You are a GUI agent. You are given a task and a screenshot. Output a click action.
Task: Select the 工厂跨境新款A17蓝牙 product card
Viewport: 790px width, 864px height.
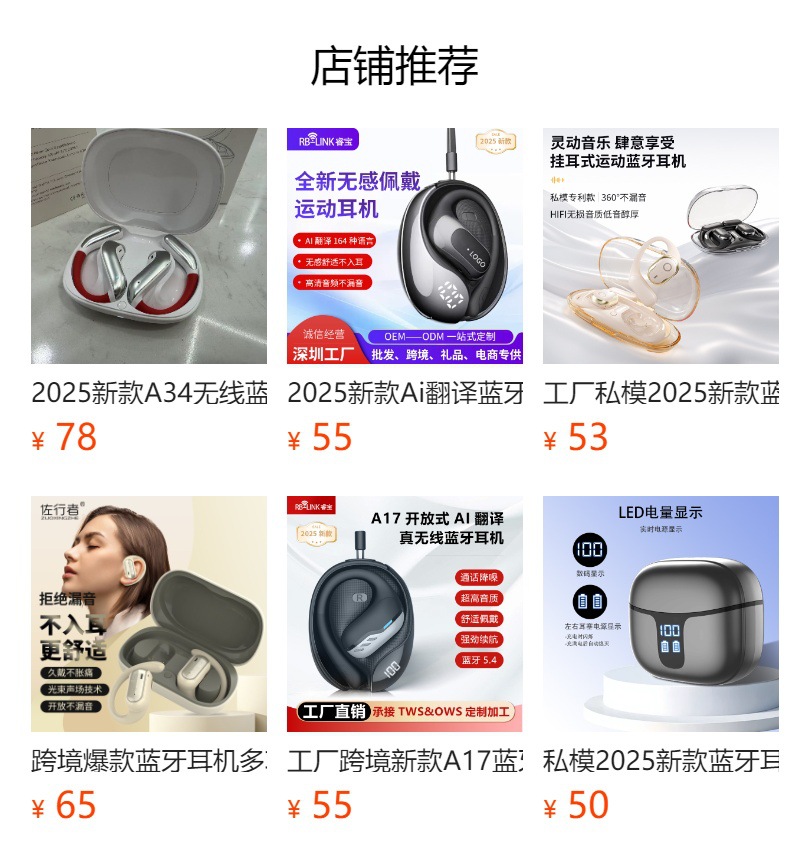tap(405, 614)
